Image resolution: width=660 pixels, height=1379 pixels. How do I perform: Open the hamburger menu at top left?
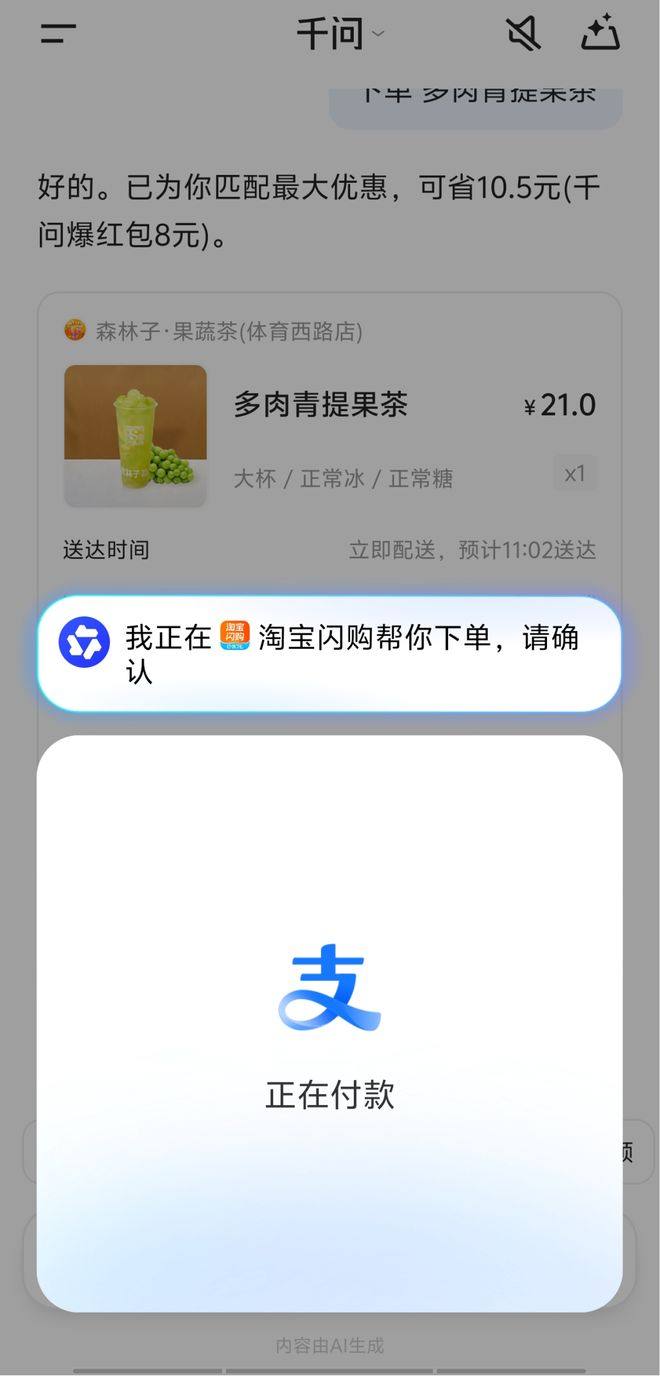(x=58, y=34)
